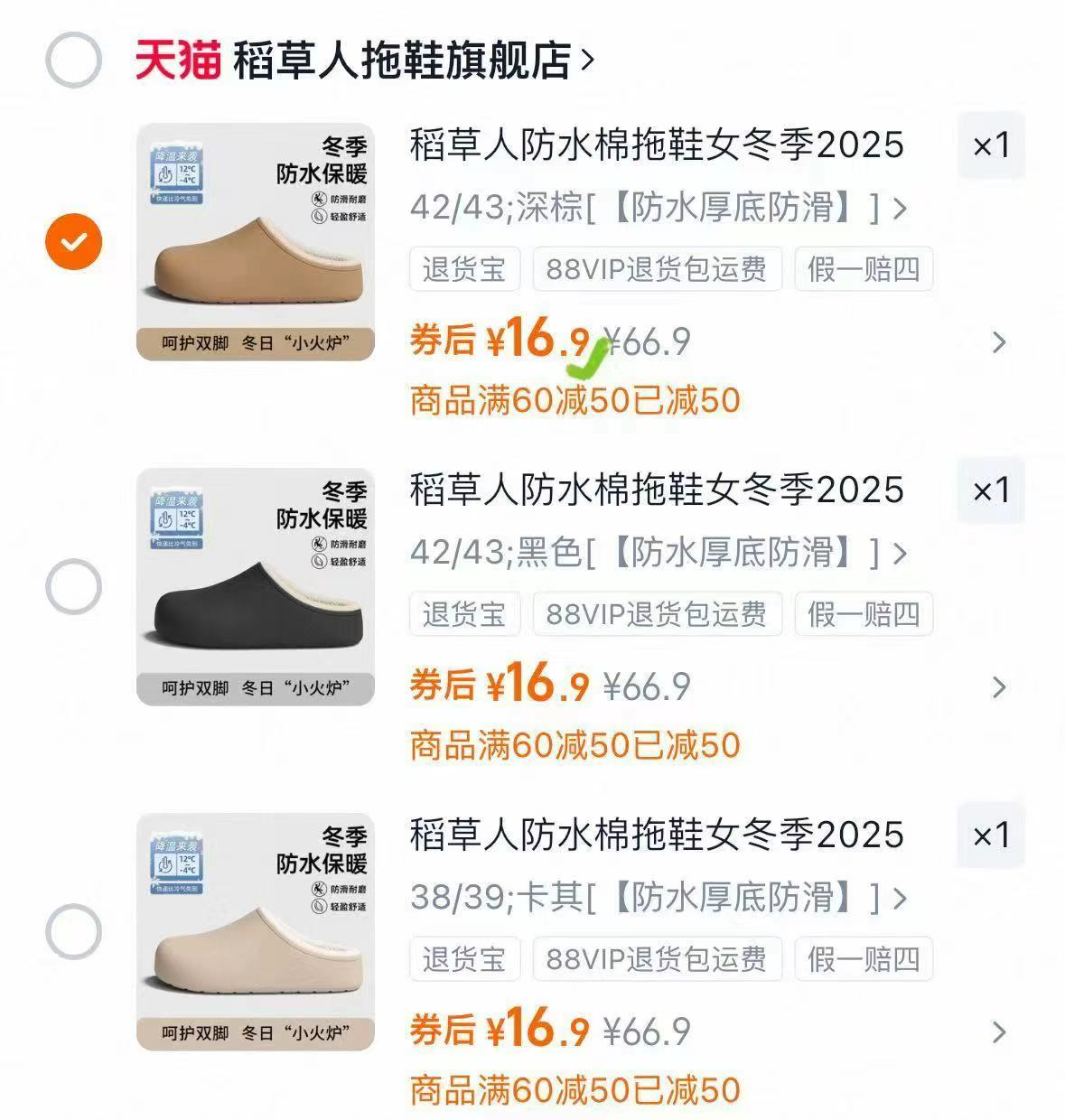This screenshot has width=1065, height=1120.
Task: Expand the 38/39 卡其 SKU selector
Action: click(x=652, y=899)
